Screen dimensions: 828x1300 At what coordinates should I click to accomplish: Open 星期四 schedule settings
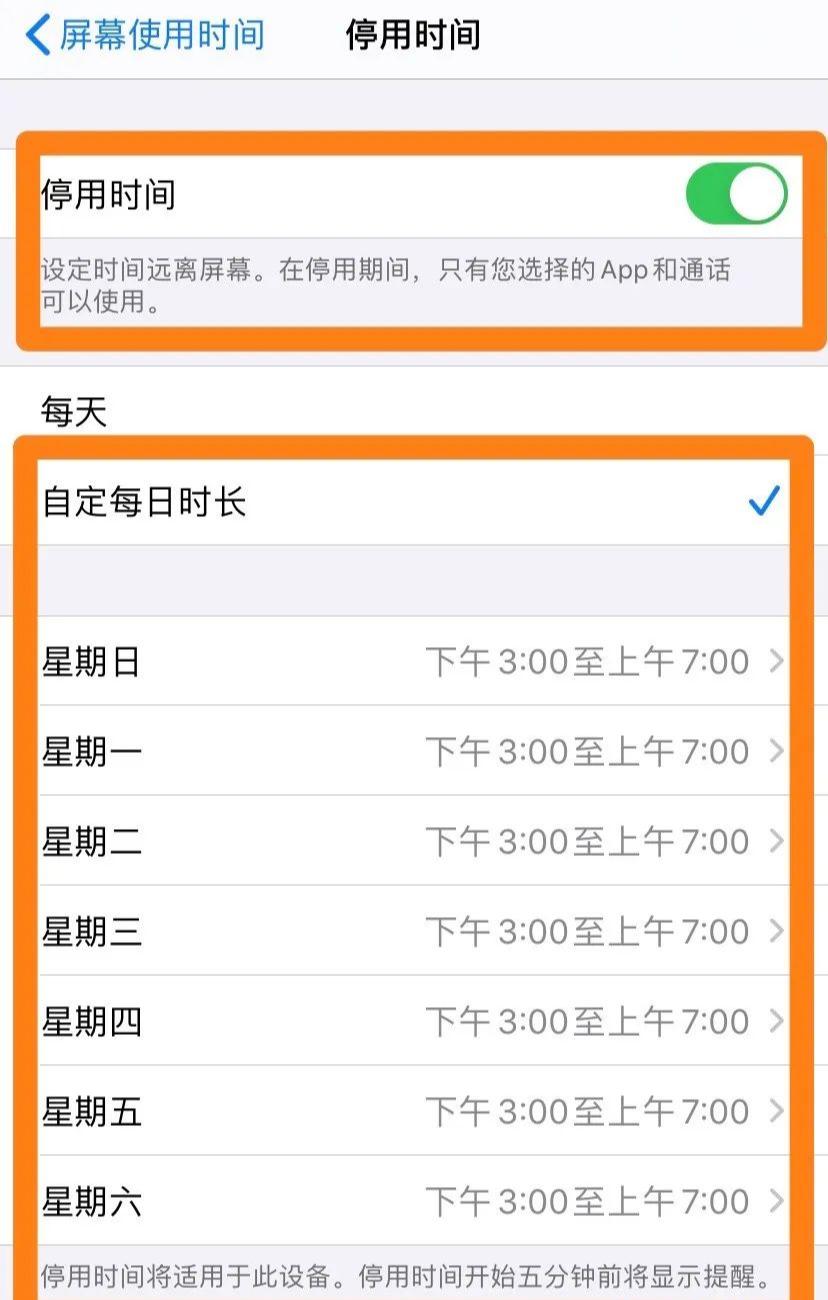click(400, 1021)
